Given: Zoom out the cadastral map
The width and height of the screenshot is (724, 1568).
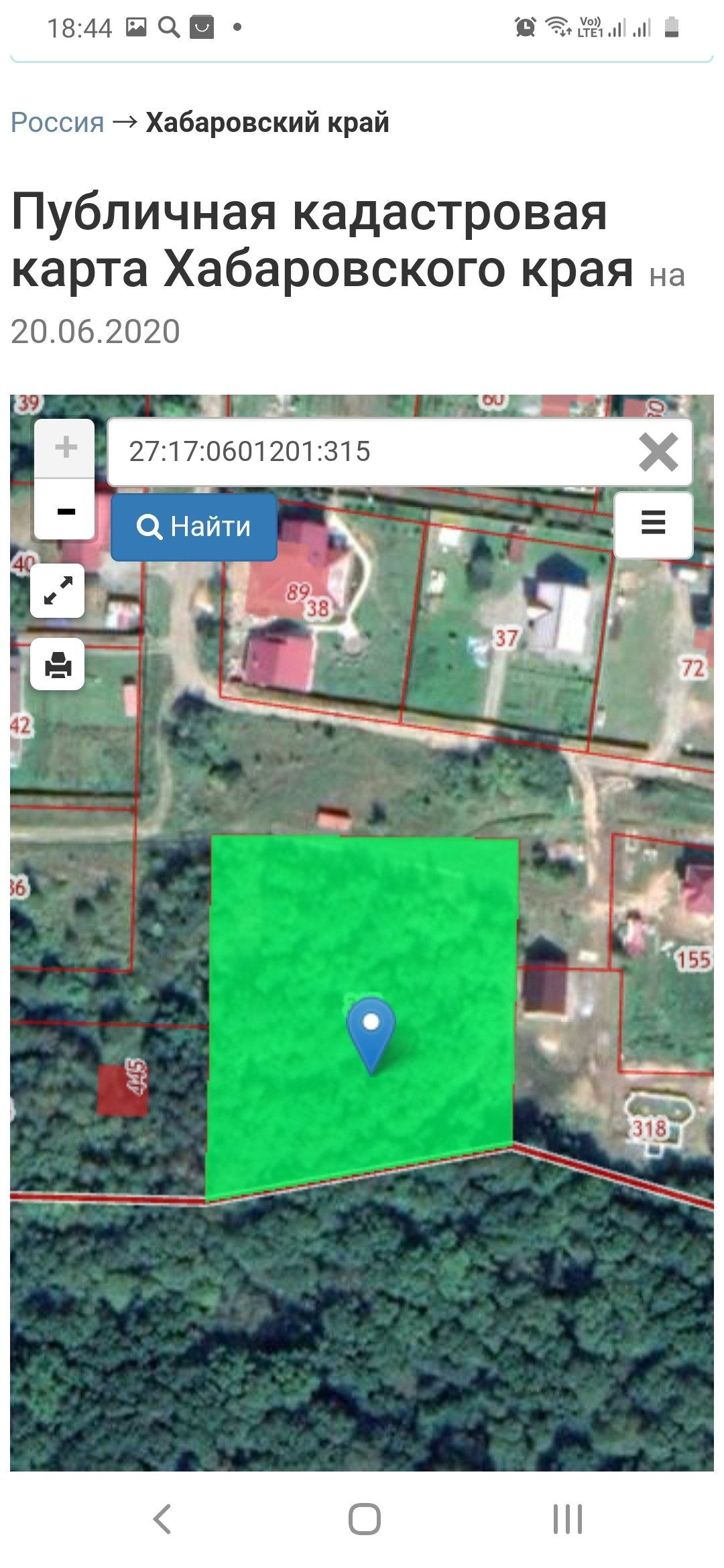Looking at the screenshot, I should [x=65, y=511].
